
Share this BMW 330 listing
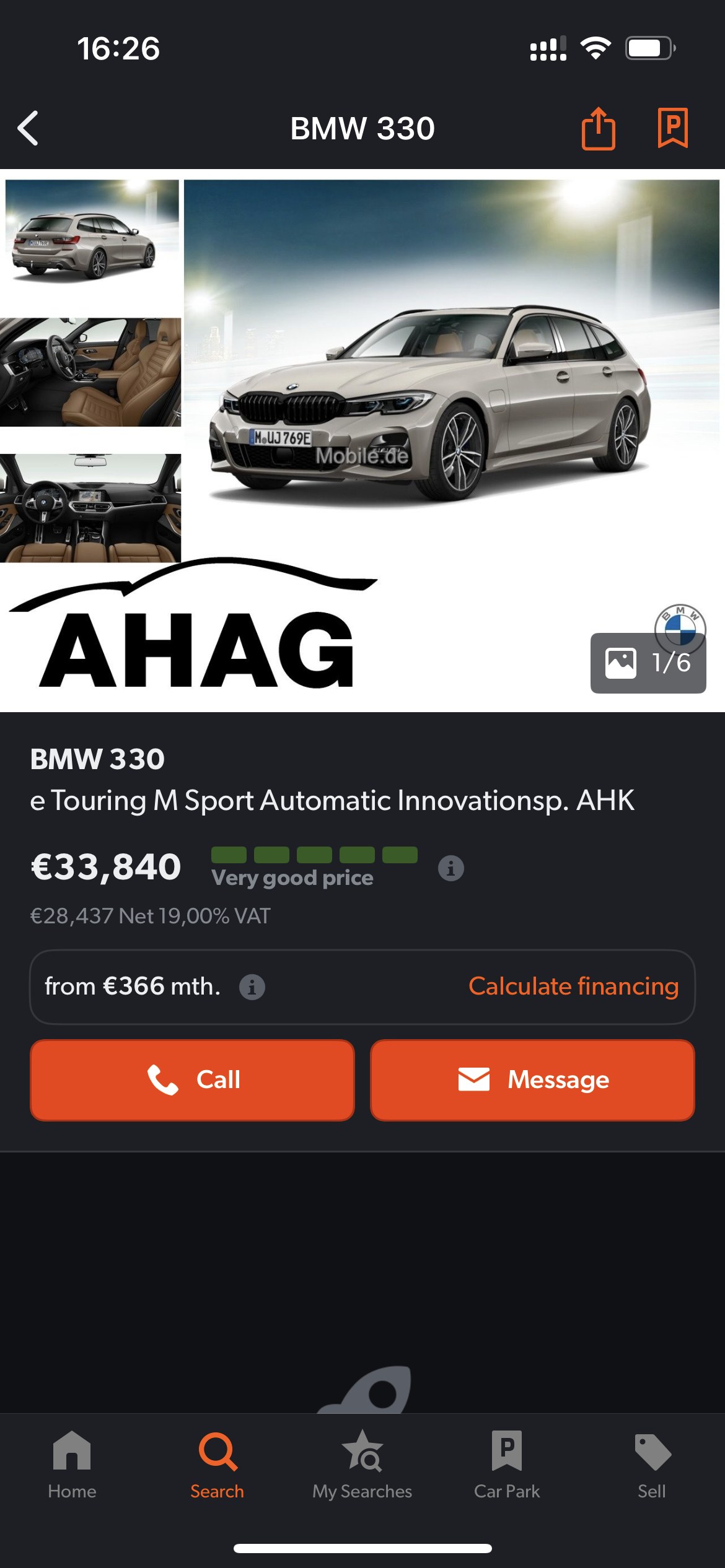point(598,128)
